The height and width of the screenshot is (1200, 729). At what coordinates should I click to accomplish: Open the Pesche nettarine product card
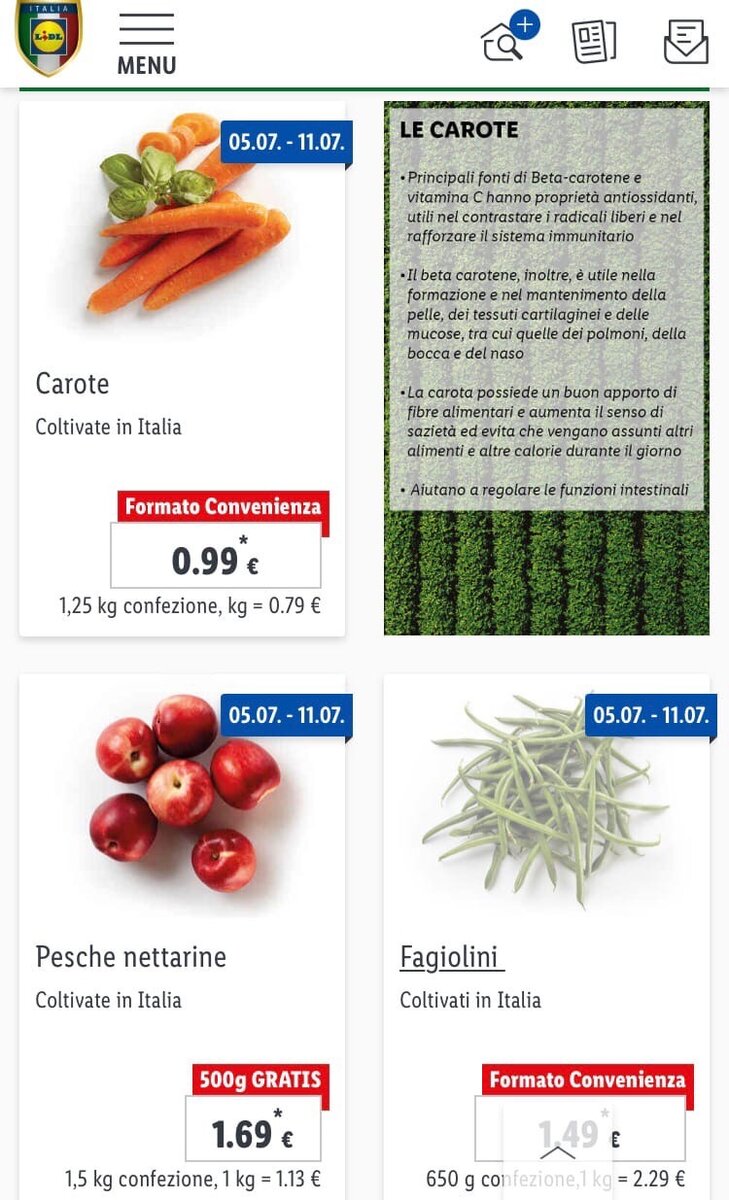tap(182, 937)
